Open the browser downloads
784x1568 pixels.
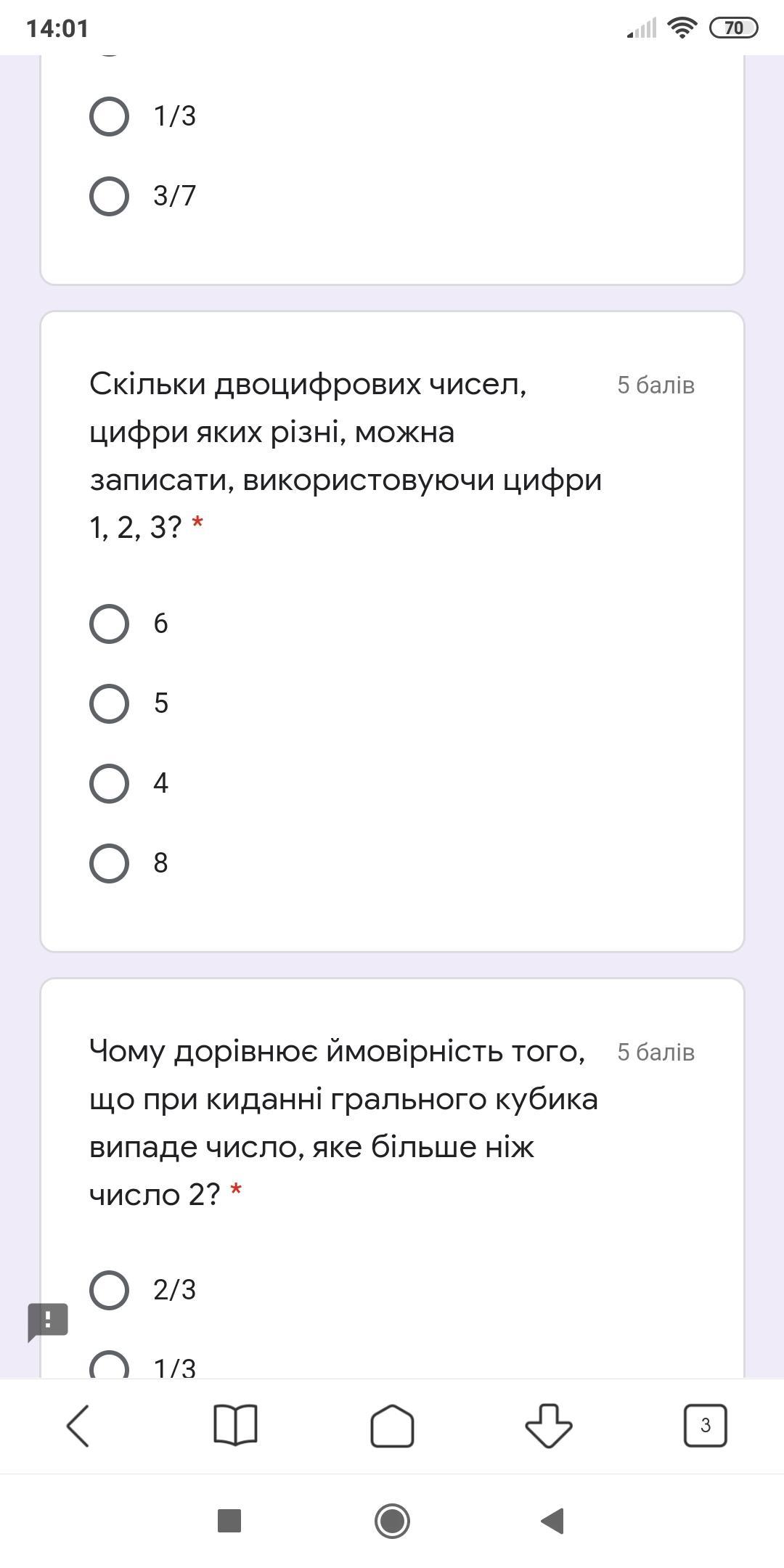coord(549,1426)
